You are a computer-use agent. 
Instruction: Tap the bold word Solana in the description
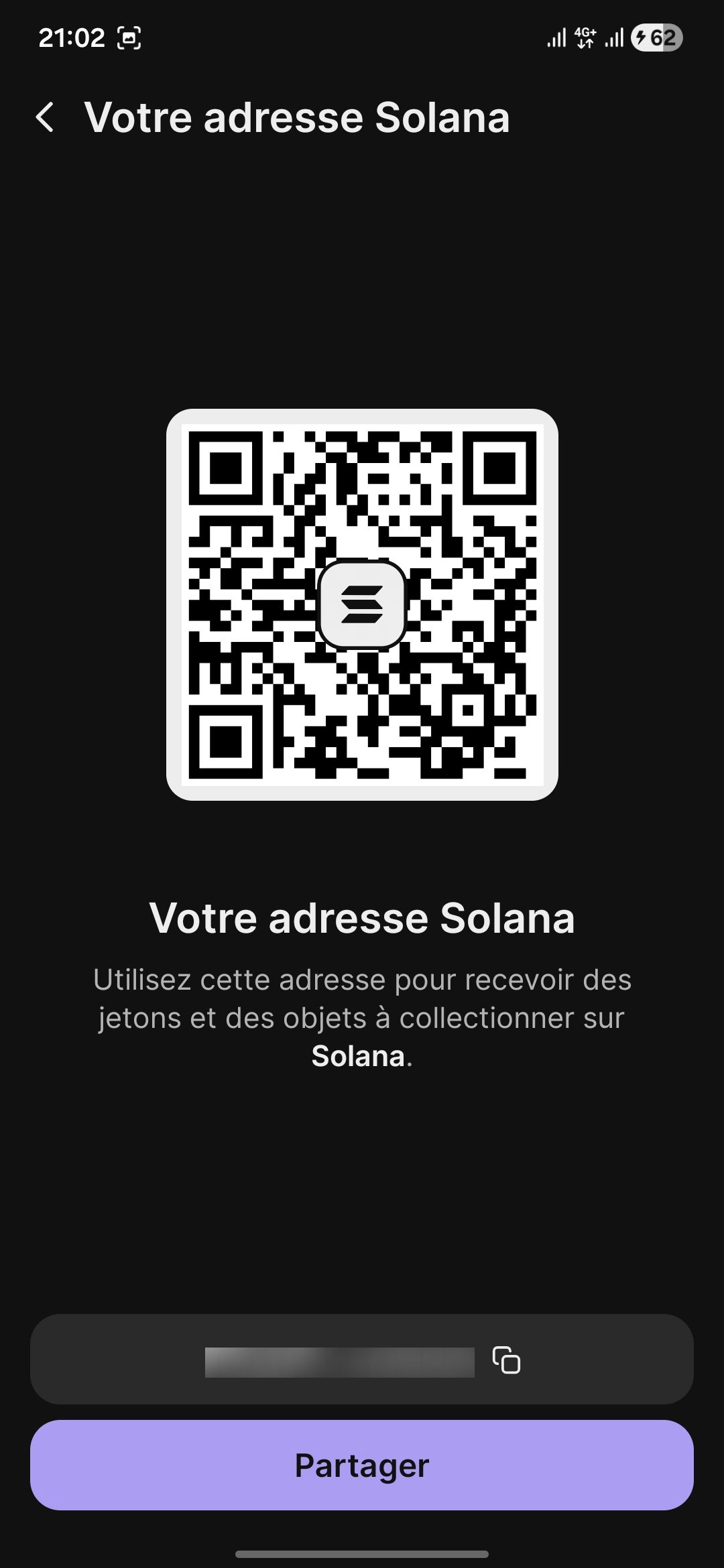tap(358, 1053)
